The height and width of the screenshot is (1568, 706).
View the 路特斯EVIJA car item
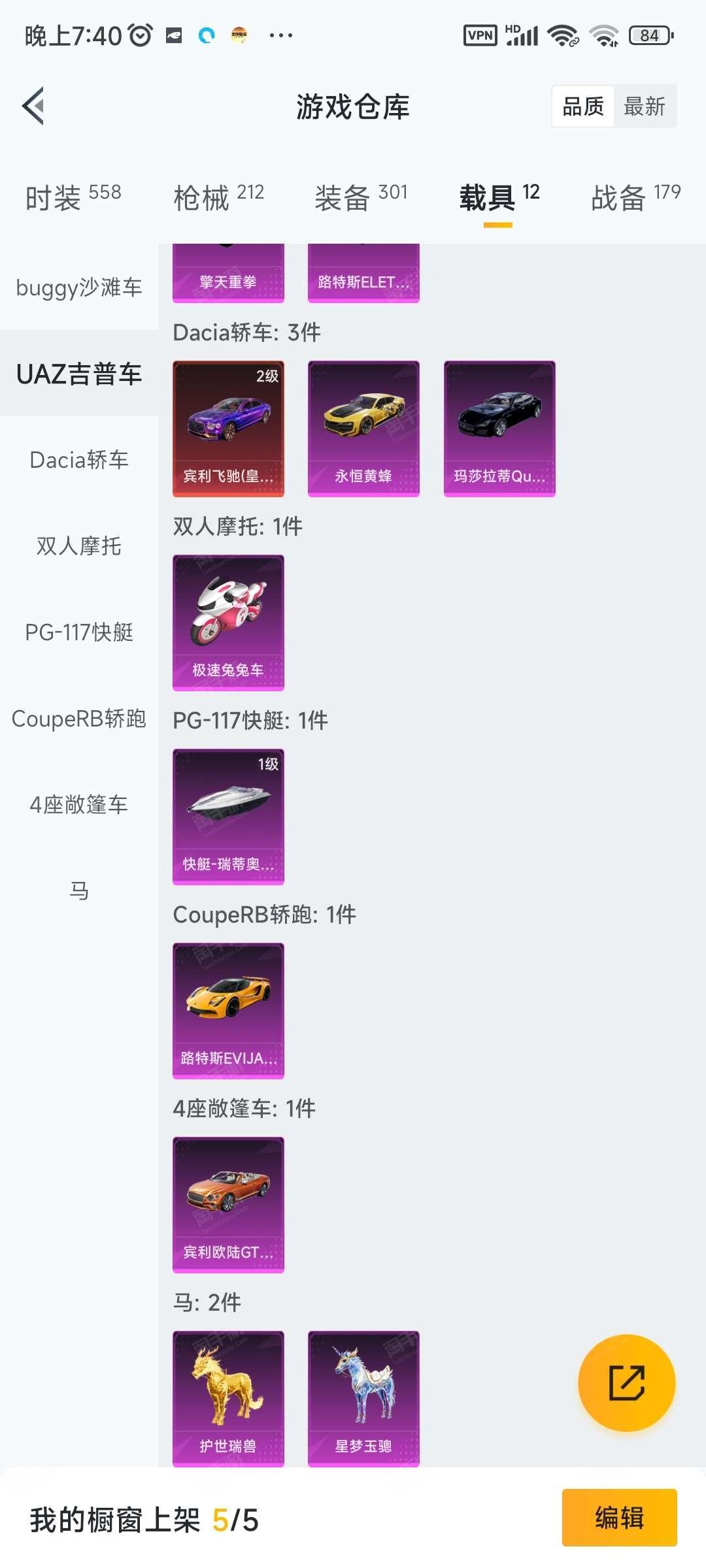coord(228,1011)
